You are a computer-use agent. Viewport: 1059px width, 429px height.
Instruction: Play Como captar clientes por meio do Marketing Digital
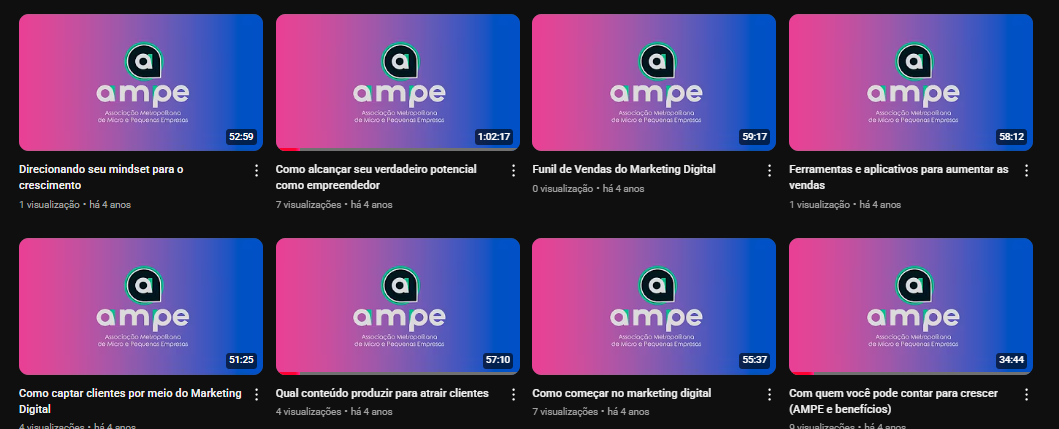141,306
